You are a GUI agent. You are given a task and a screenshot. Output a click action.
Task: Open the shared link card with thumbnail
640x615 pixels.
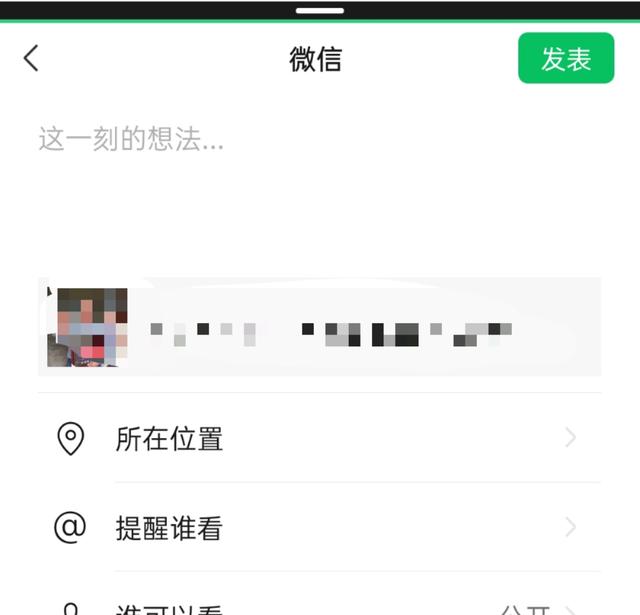coord(320,327)
